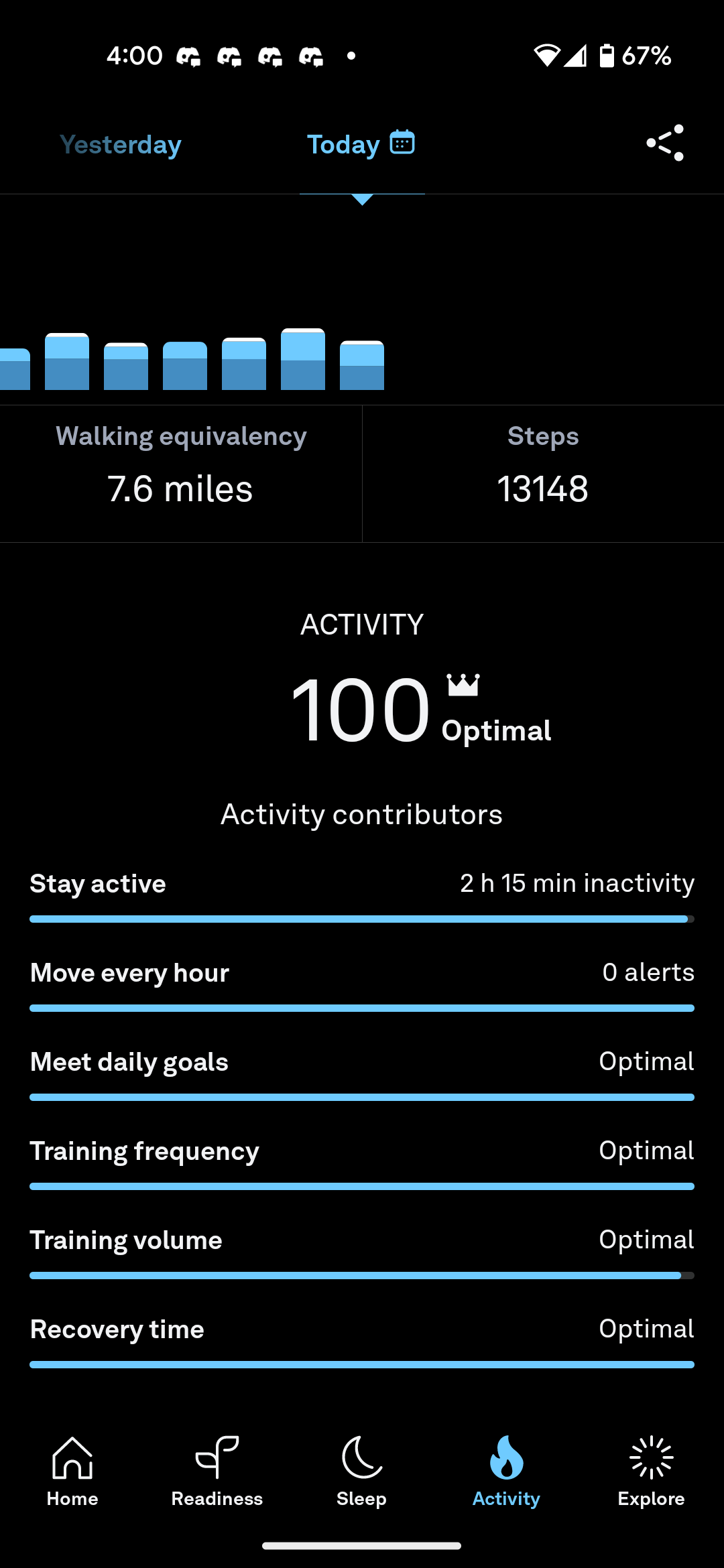Open Training volume contributor
This screenshot has width=724, height=1568.
pyautogui.click(x=362, y=1252)
